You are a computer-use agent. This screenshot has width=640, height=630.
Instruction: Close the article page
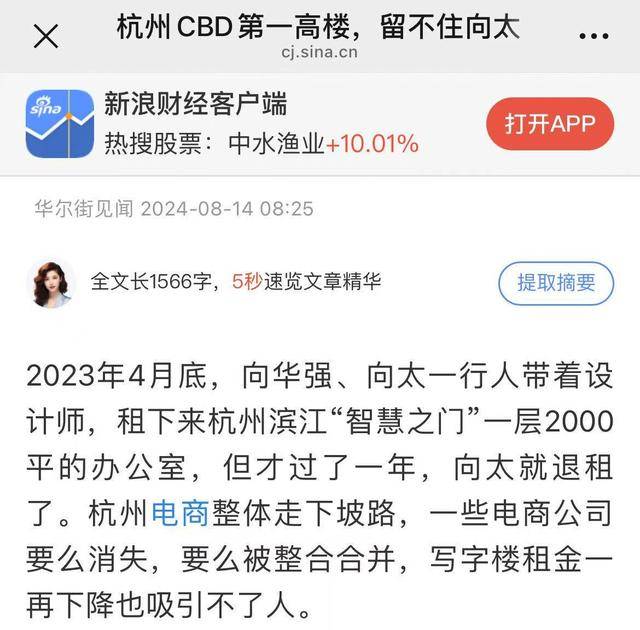(x=45, y=36)
